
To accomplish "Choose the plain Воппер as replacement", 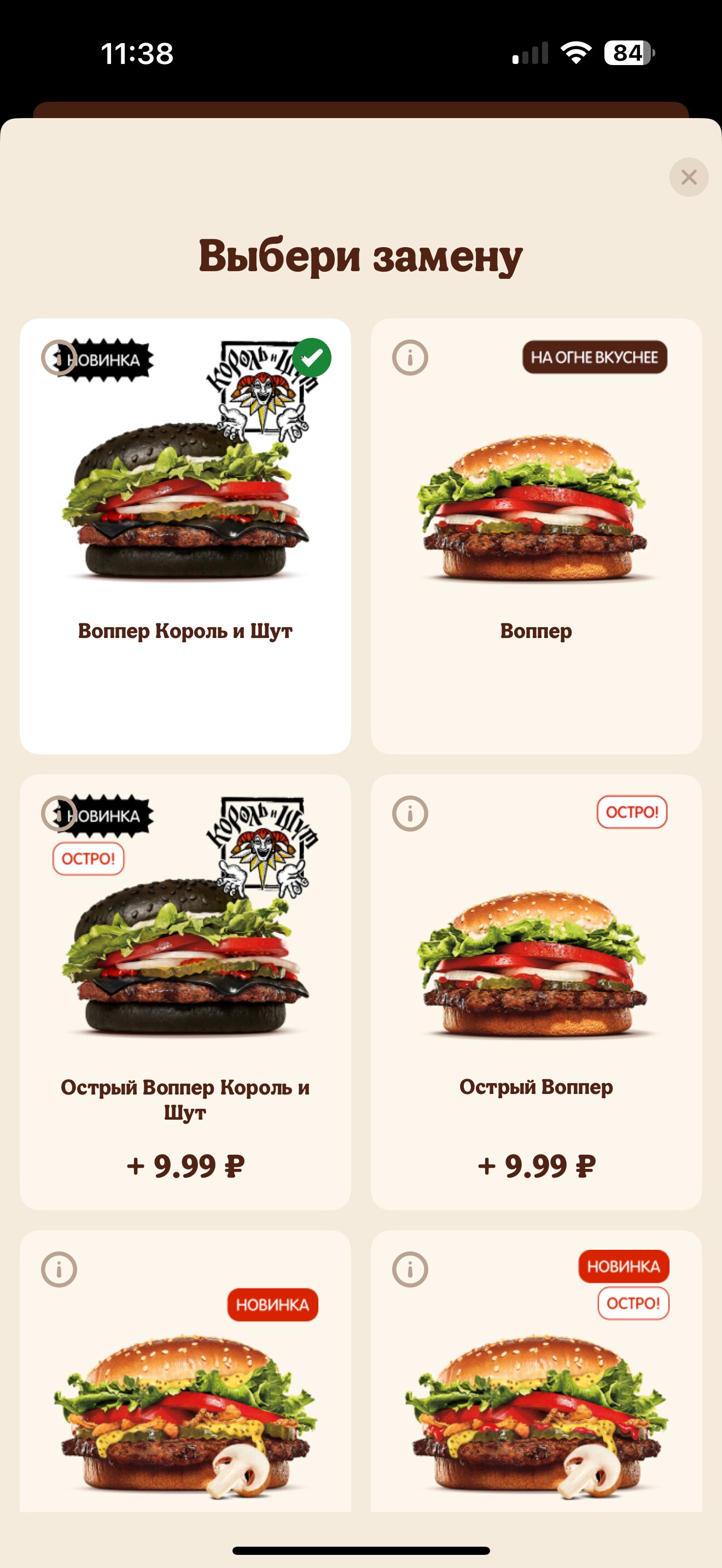I will [x=535, y=536].
